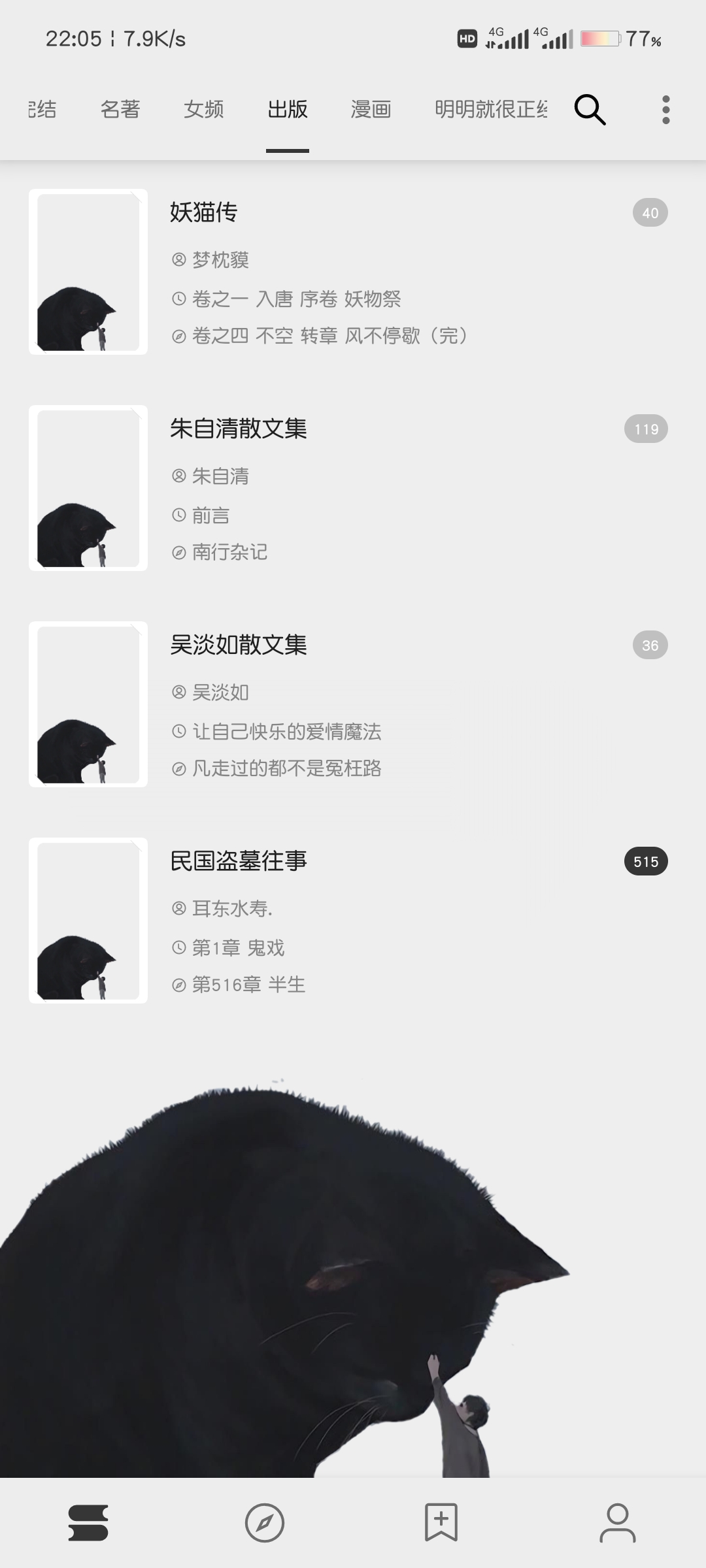Switch to the 女频 tab
Screen dimensions: 706x1568
pos(203,110)
